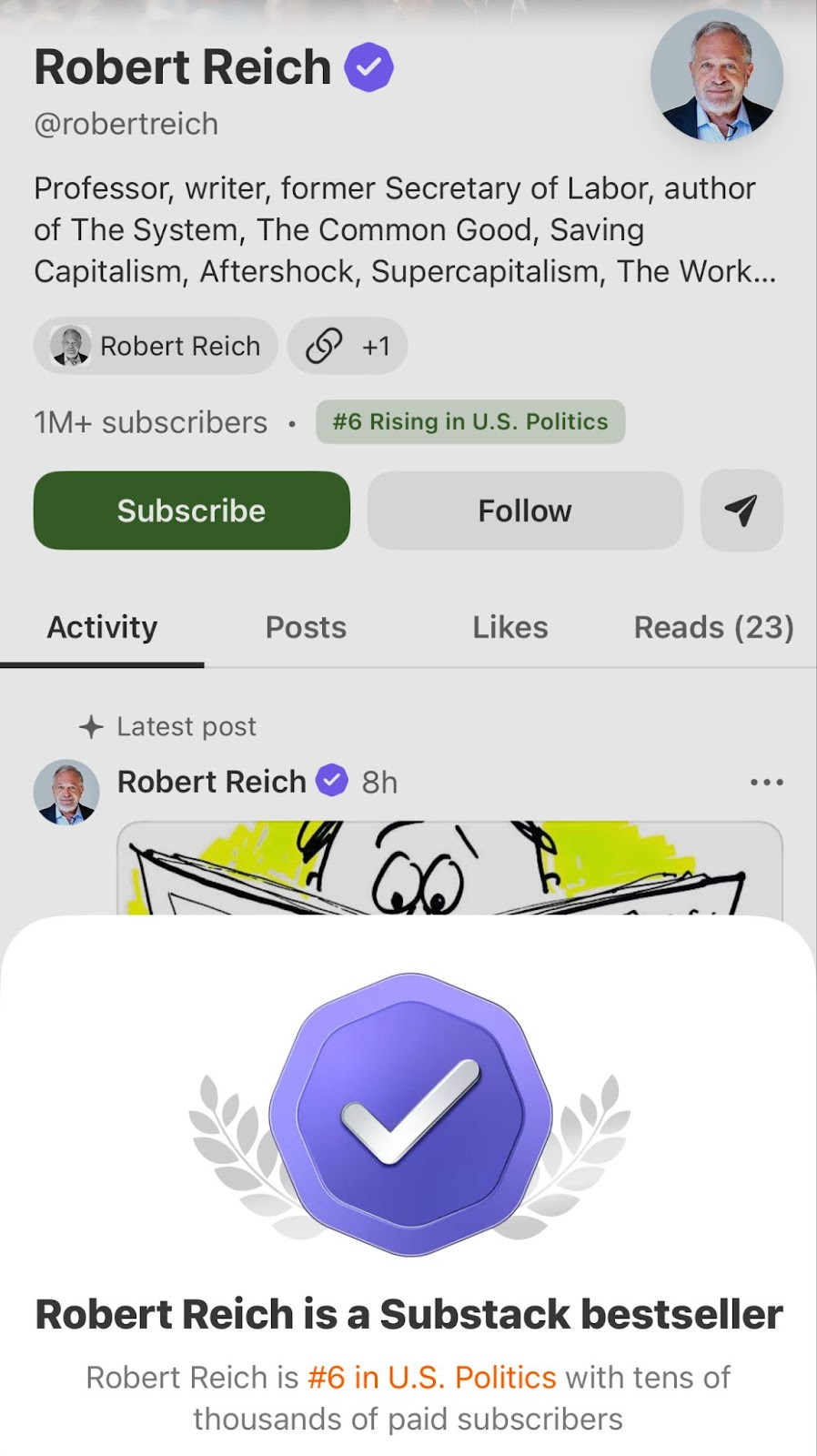Screen dimensions: 817x1456
Task: Open #6 in U.S. Politics link
Action: click(431, 1378)
